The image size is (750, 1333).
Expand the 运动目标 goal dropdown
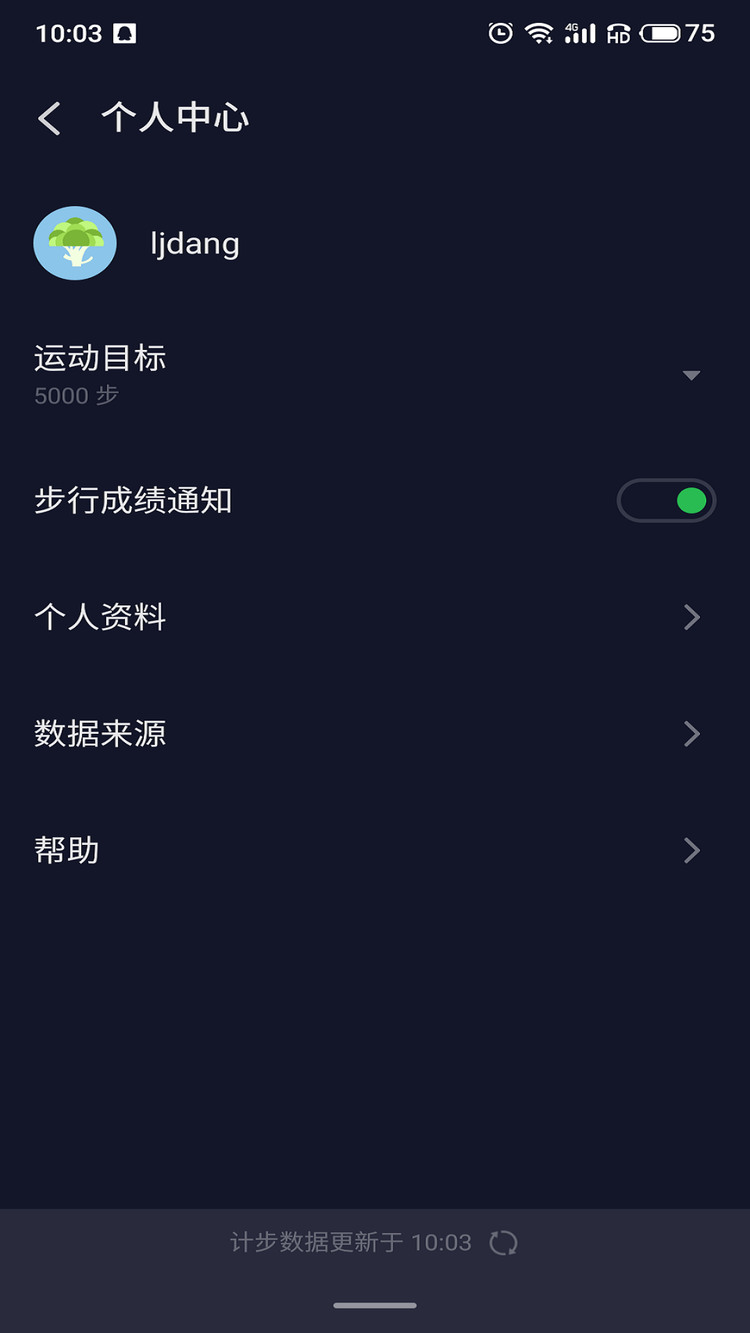click(691, 375)
